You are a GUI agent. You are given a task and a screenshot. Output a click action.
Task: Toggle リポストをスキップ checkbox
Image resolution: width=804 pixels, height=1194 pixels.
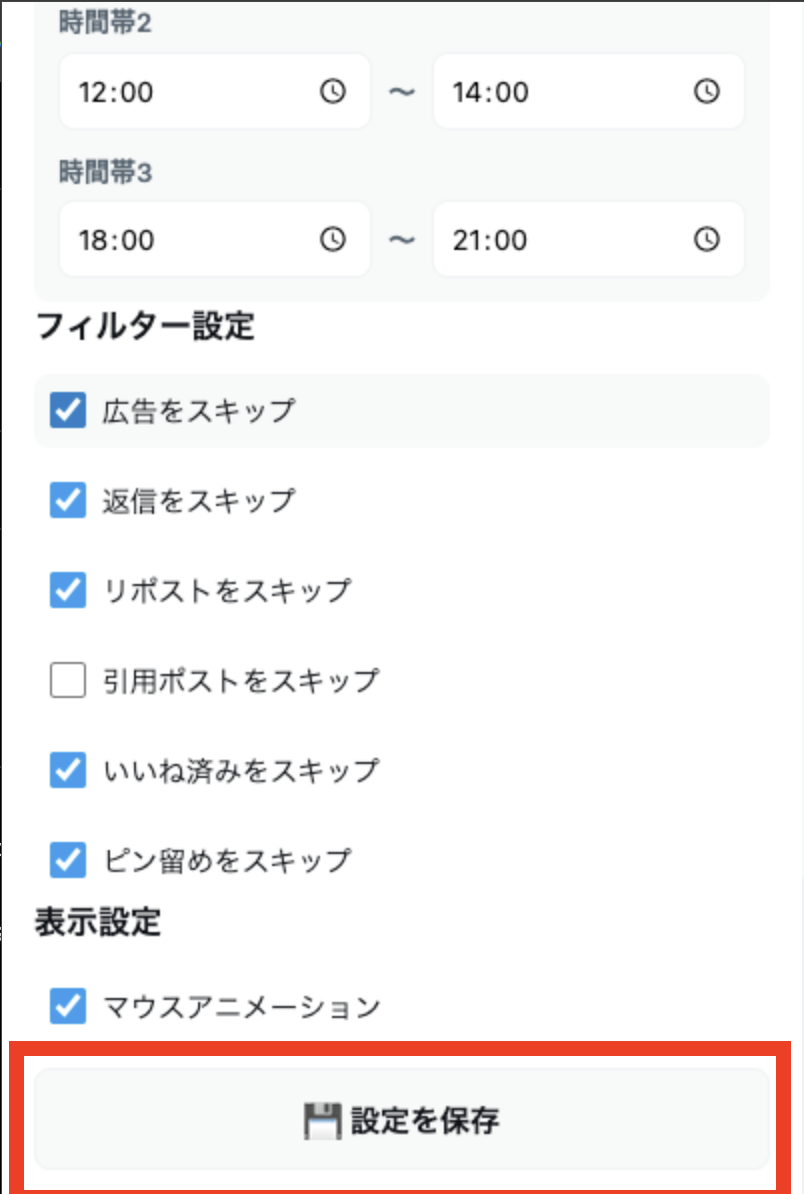(x=68, y=590)
